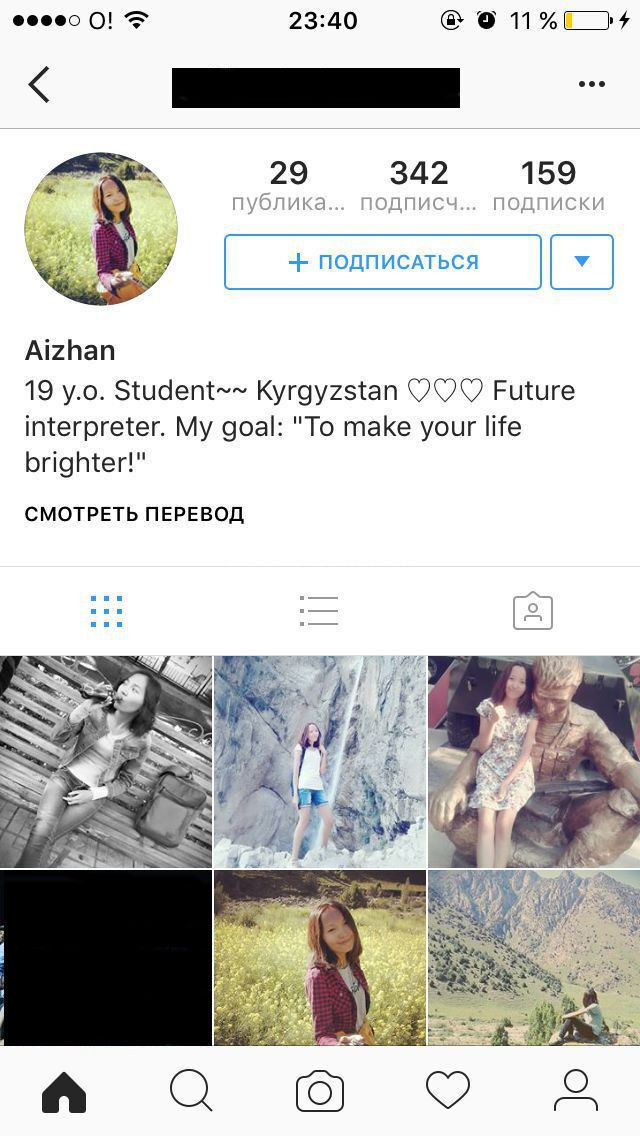
Task: Open the search and explore tab
Action: (191, 1091)
